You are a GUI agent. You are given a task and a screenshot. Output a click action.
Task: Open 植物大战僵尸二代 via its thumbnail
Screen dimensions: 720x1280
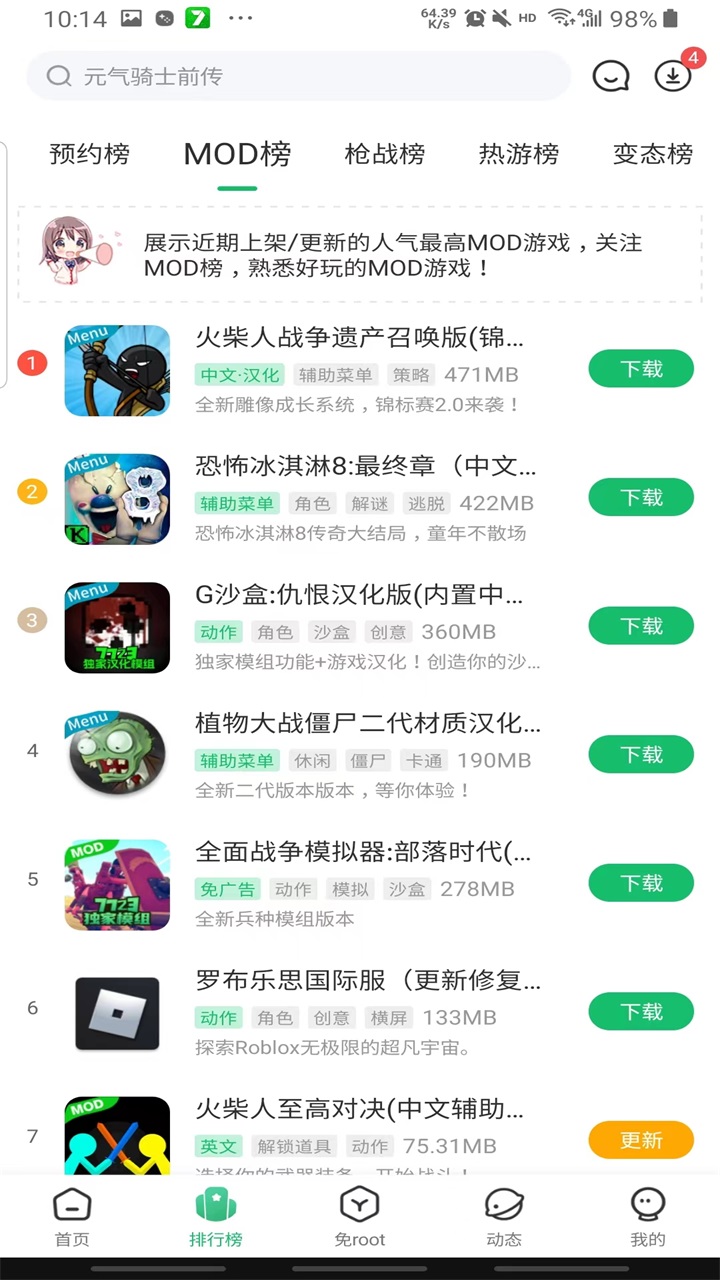pyautogui.click(x=117, y=756)
